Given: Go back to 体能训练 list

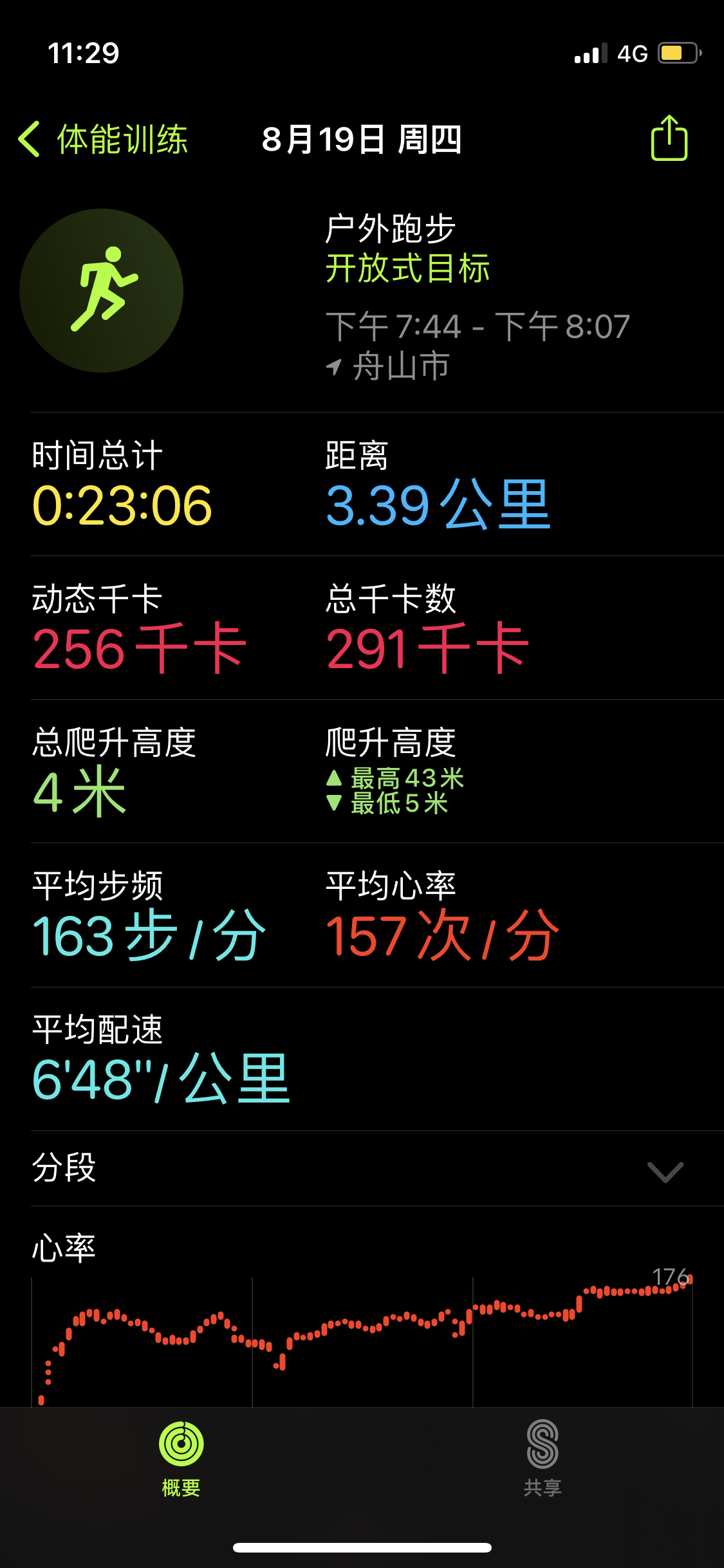Looking at the screenshot, I should pyautogui.click(x=103, y=139).
